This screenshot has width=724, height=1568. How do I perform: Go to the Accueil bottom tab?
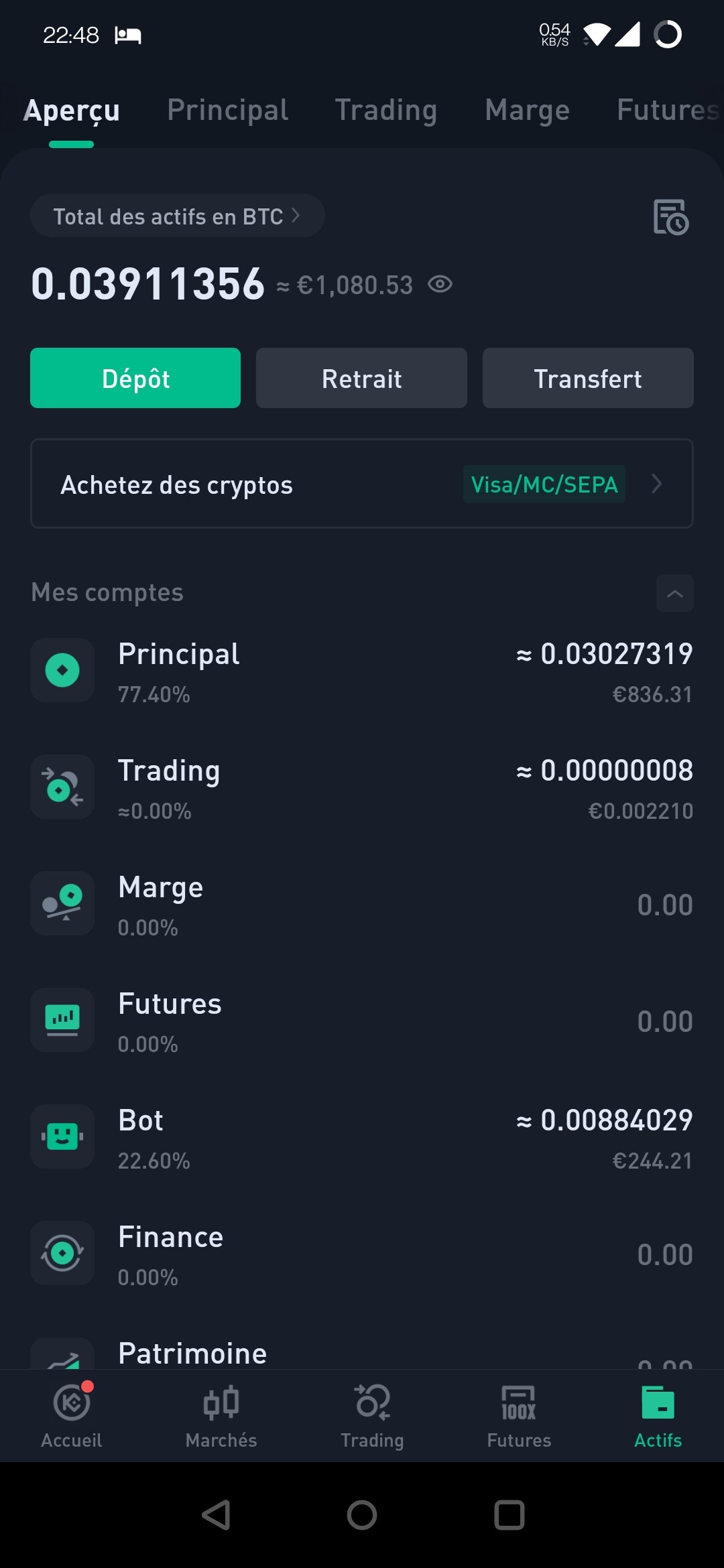pos(72,1415)
